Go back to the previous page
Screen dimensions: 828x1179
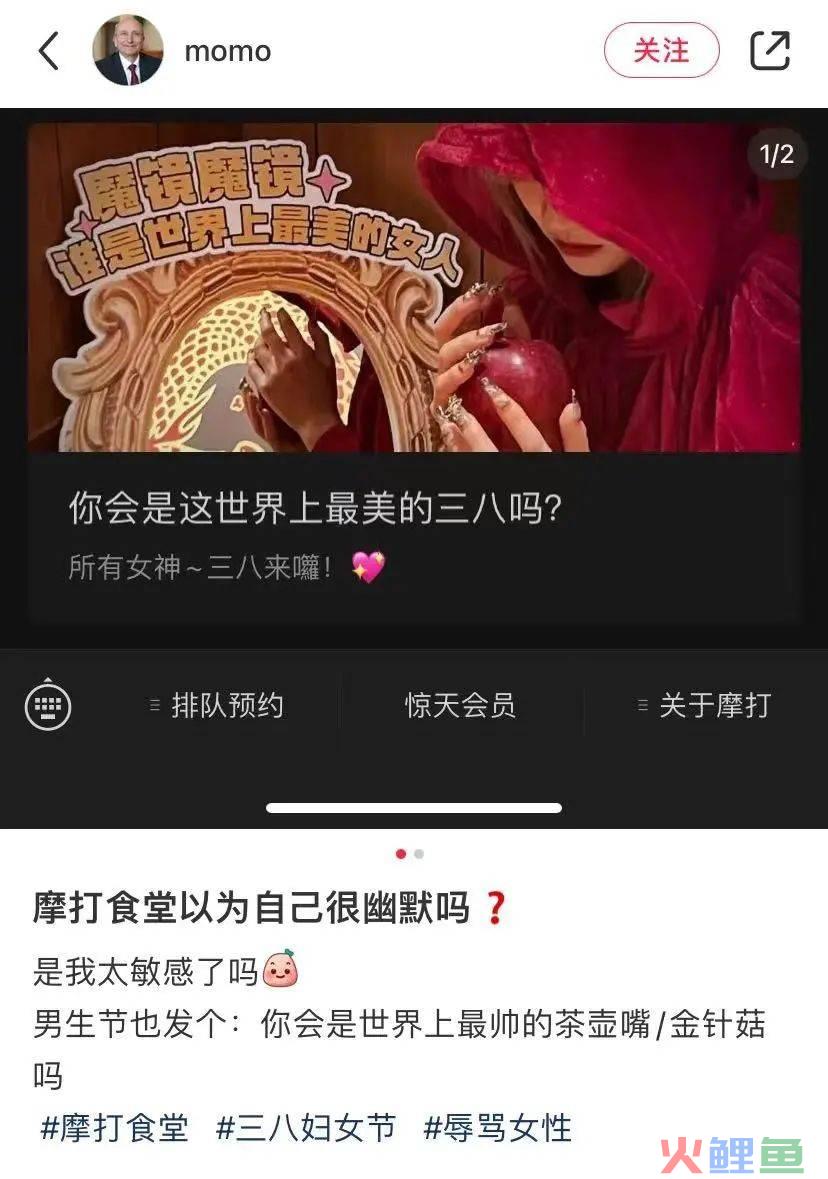tap(48, 51)
